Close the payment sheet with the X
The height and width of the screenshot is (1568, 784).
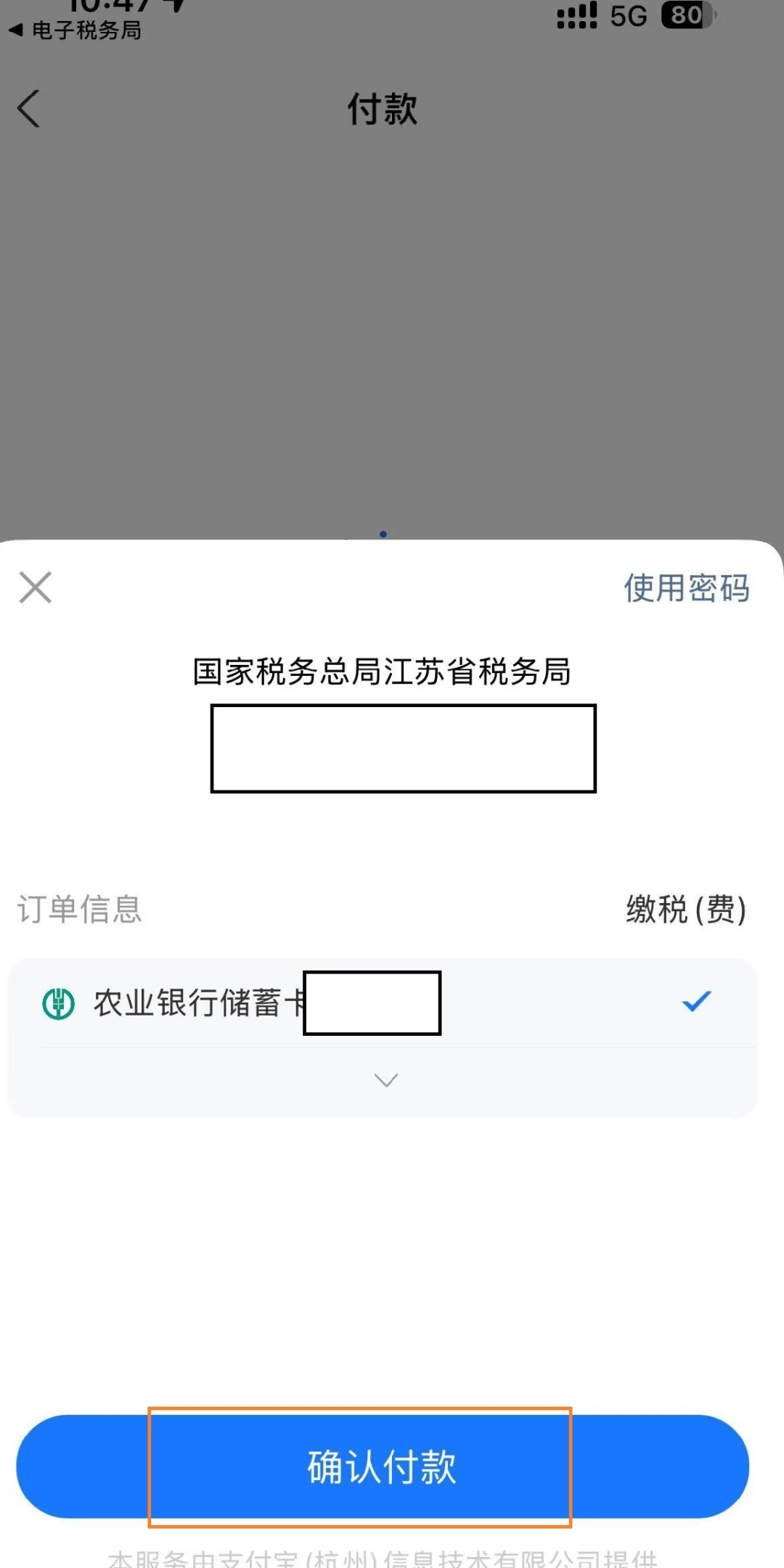pos(34,587)
